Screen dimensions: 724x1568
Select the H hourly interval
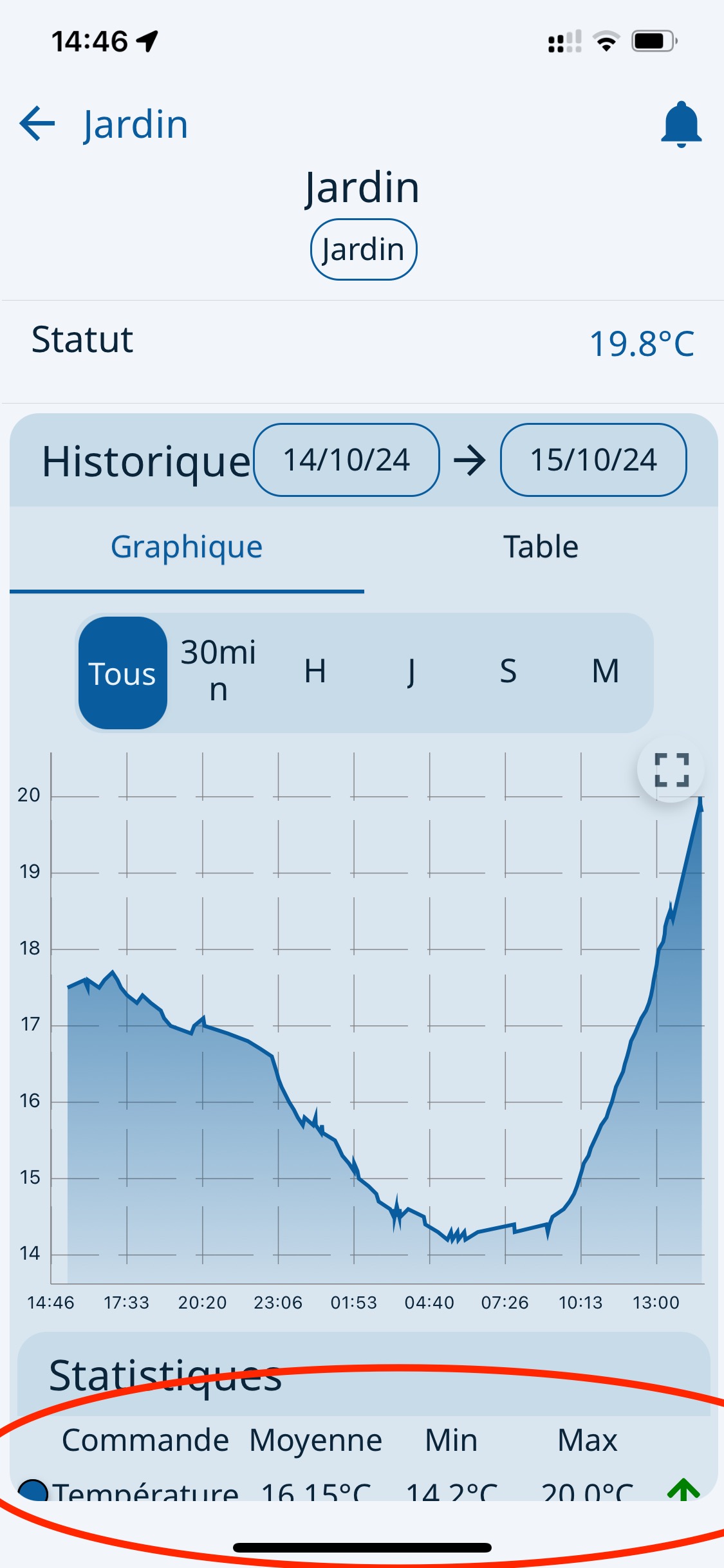(x=315, y=671)
